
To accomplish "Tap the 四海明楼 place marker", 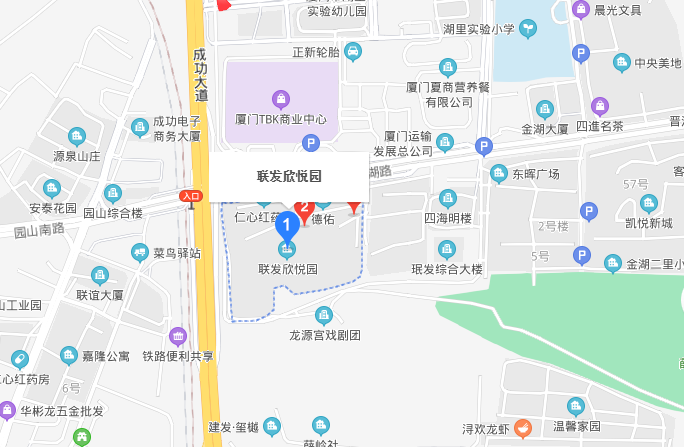I will 447,198.
